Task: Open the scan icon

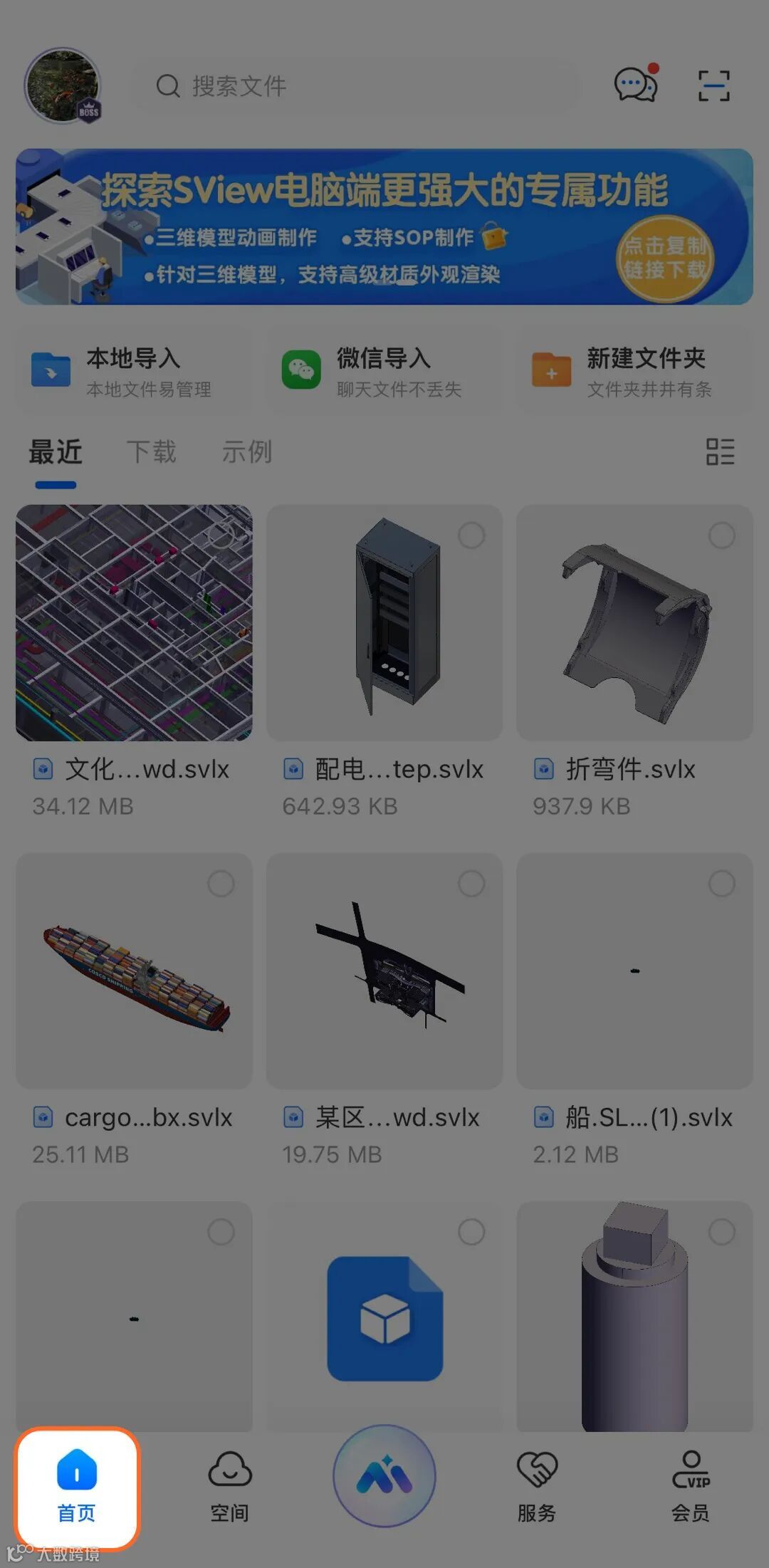Action: (x=713, y=86)
